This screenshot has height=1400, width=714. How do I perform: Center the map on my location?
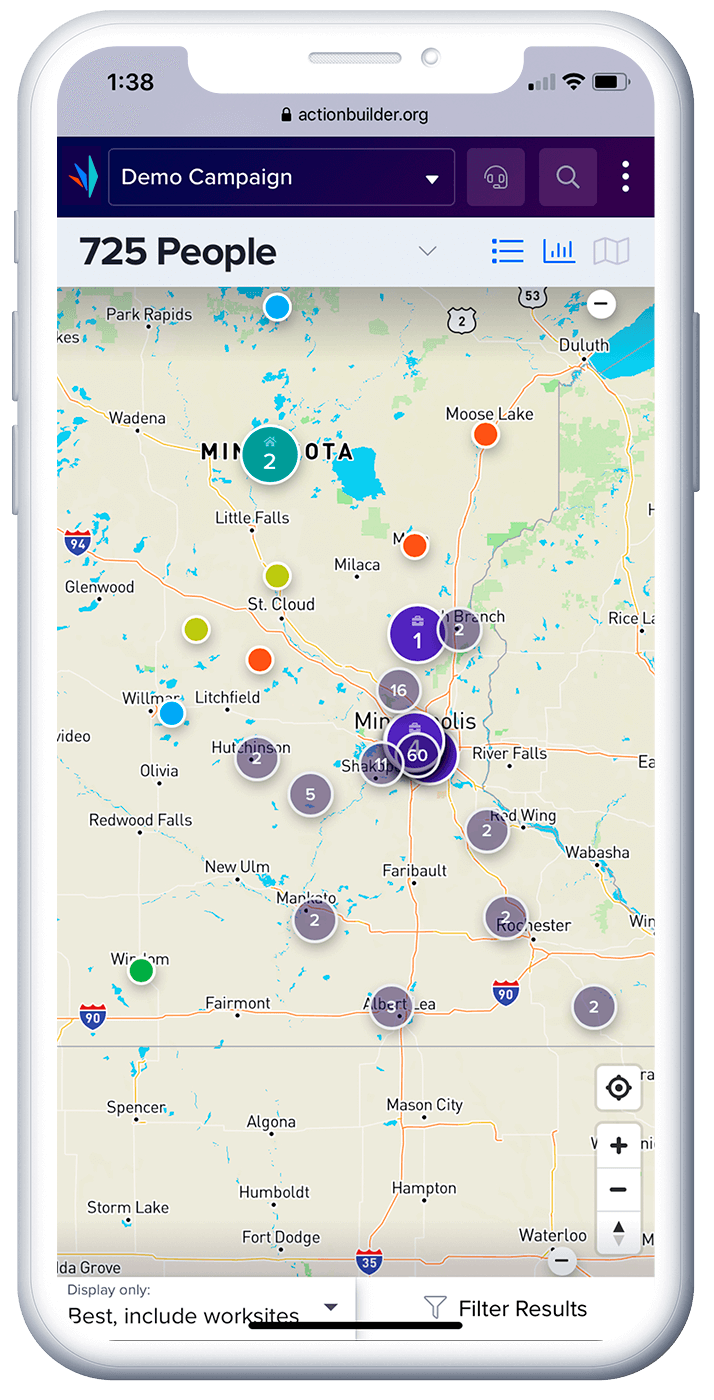click(x=618, y=1088)
